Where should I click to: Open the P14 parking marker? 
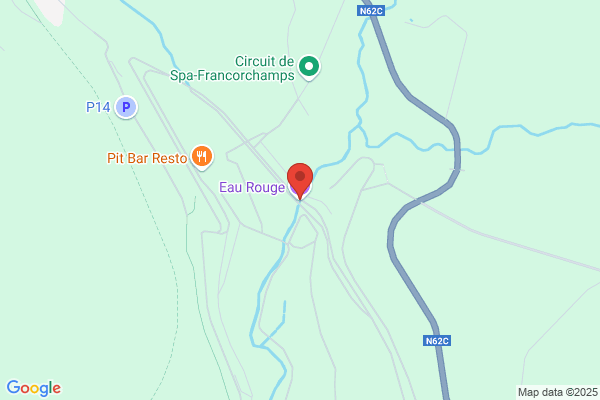click(x=126, y=107)
